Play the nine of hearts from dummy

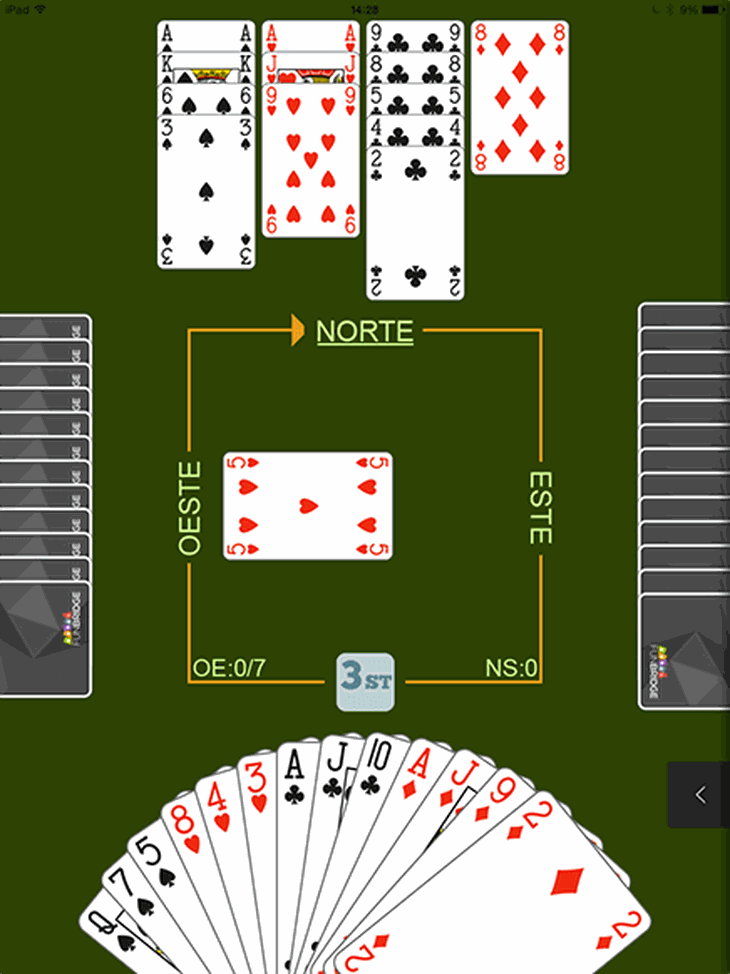(x=310, y=170)
